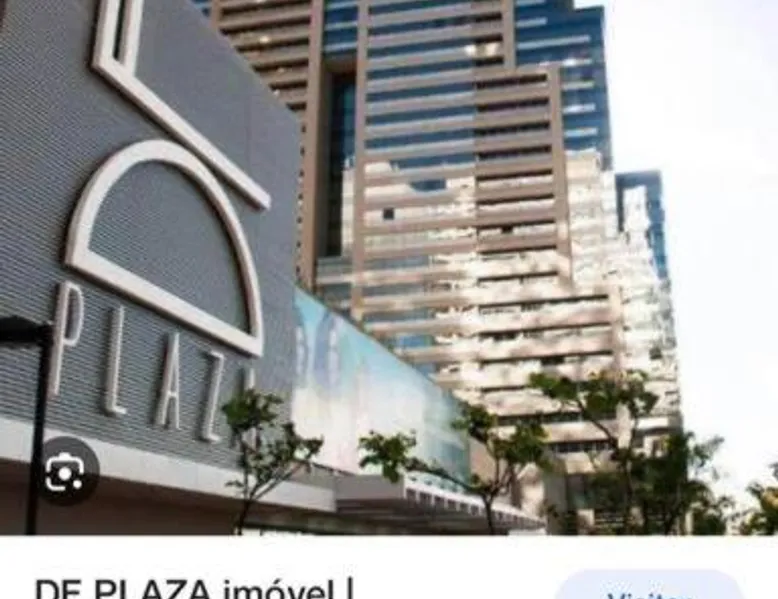Image resolution: width=778 pixels, height=599 pixels.
Task: Search this image with Google Lens
Action: pos(64,471)
